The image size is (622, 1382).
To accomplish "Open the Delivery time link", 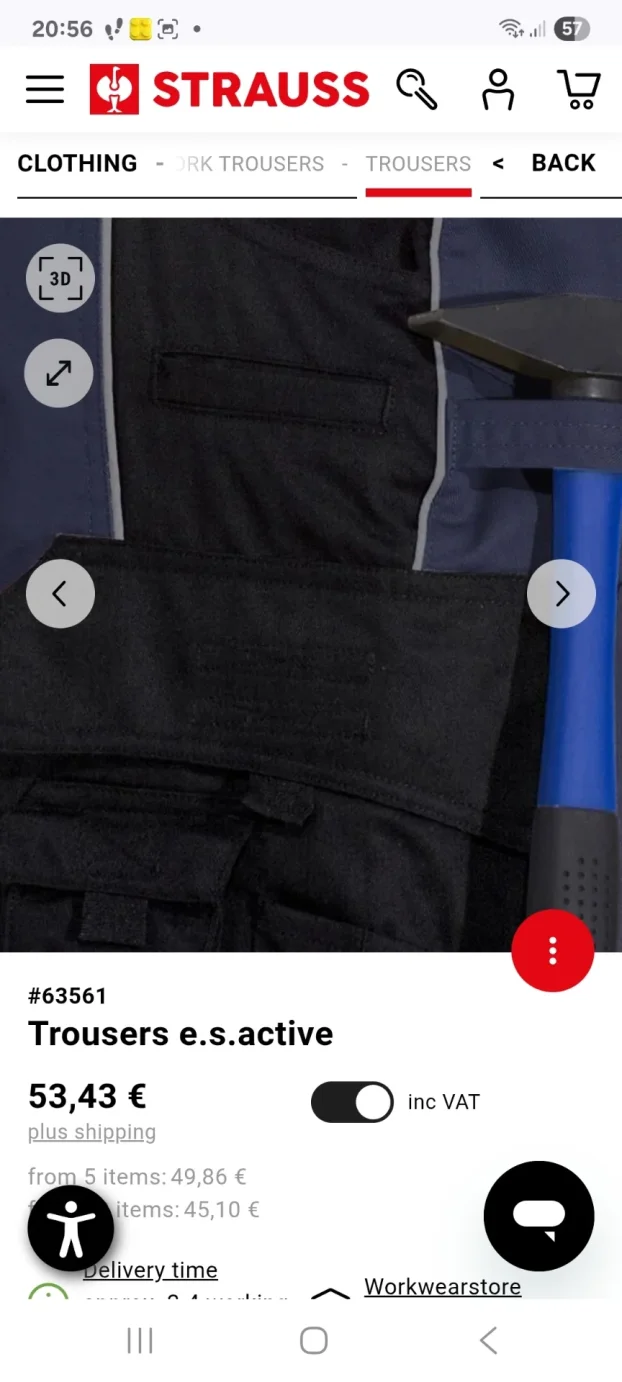I will [x=150, y=1270].
